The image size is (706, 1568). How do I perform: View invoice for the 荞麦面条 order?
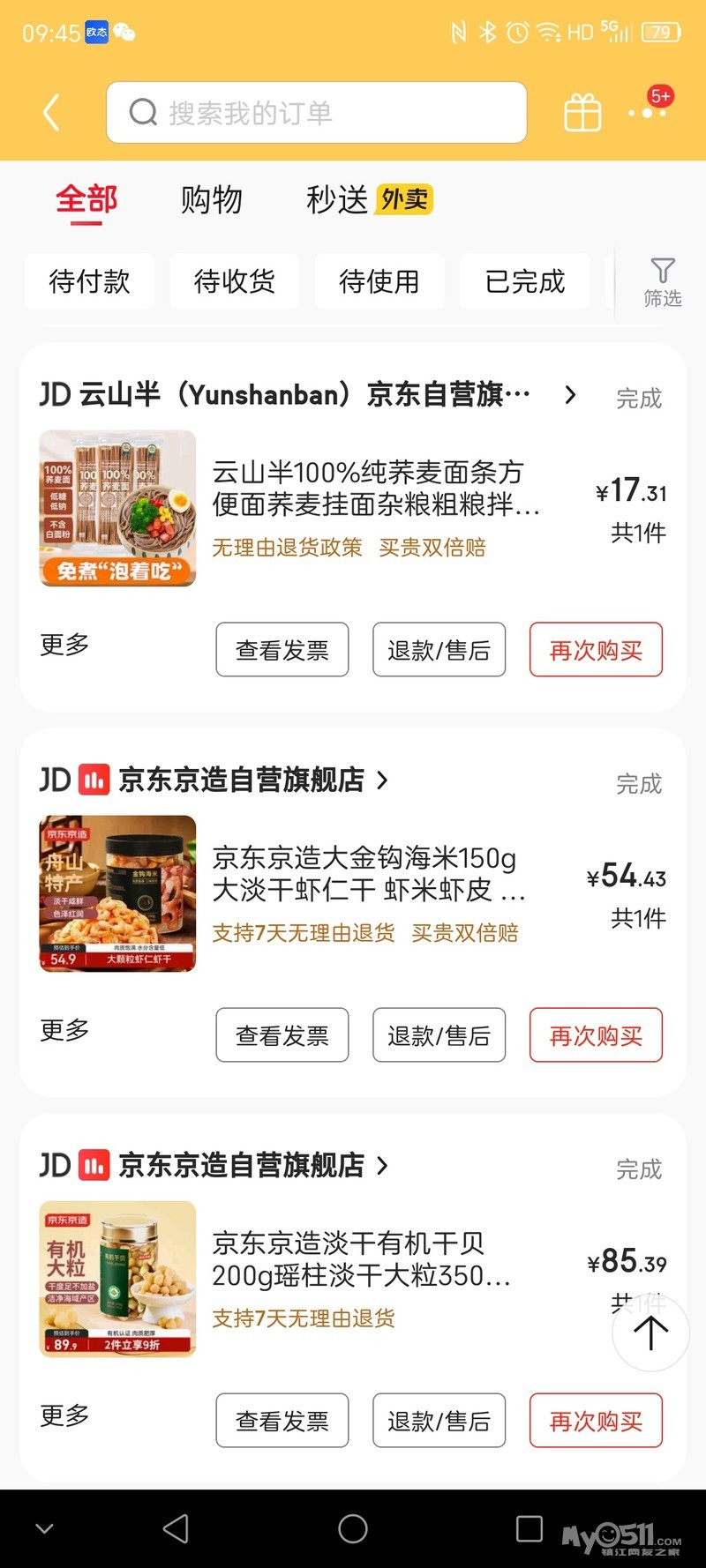click(282, 650)
